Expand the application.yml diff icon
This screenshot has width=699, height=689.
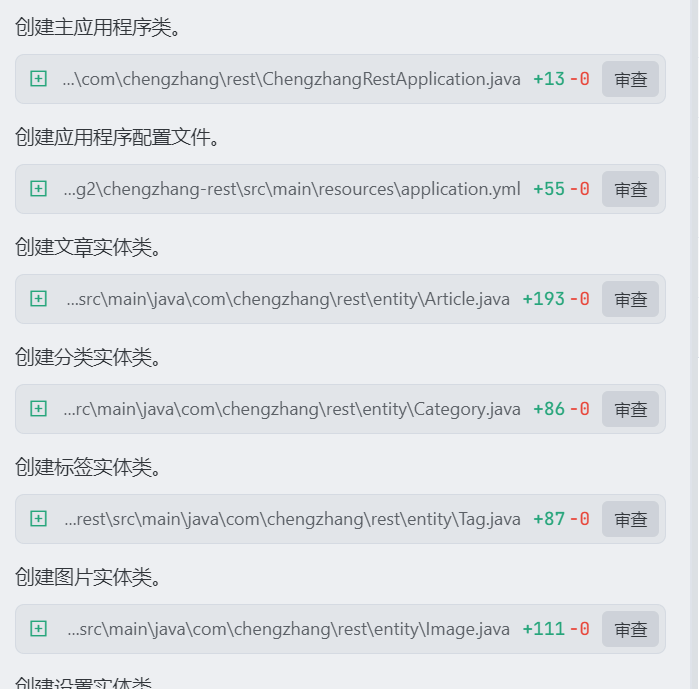tap(38, 189)
